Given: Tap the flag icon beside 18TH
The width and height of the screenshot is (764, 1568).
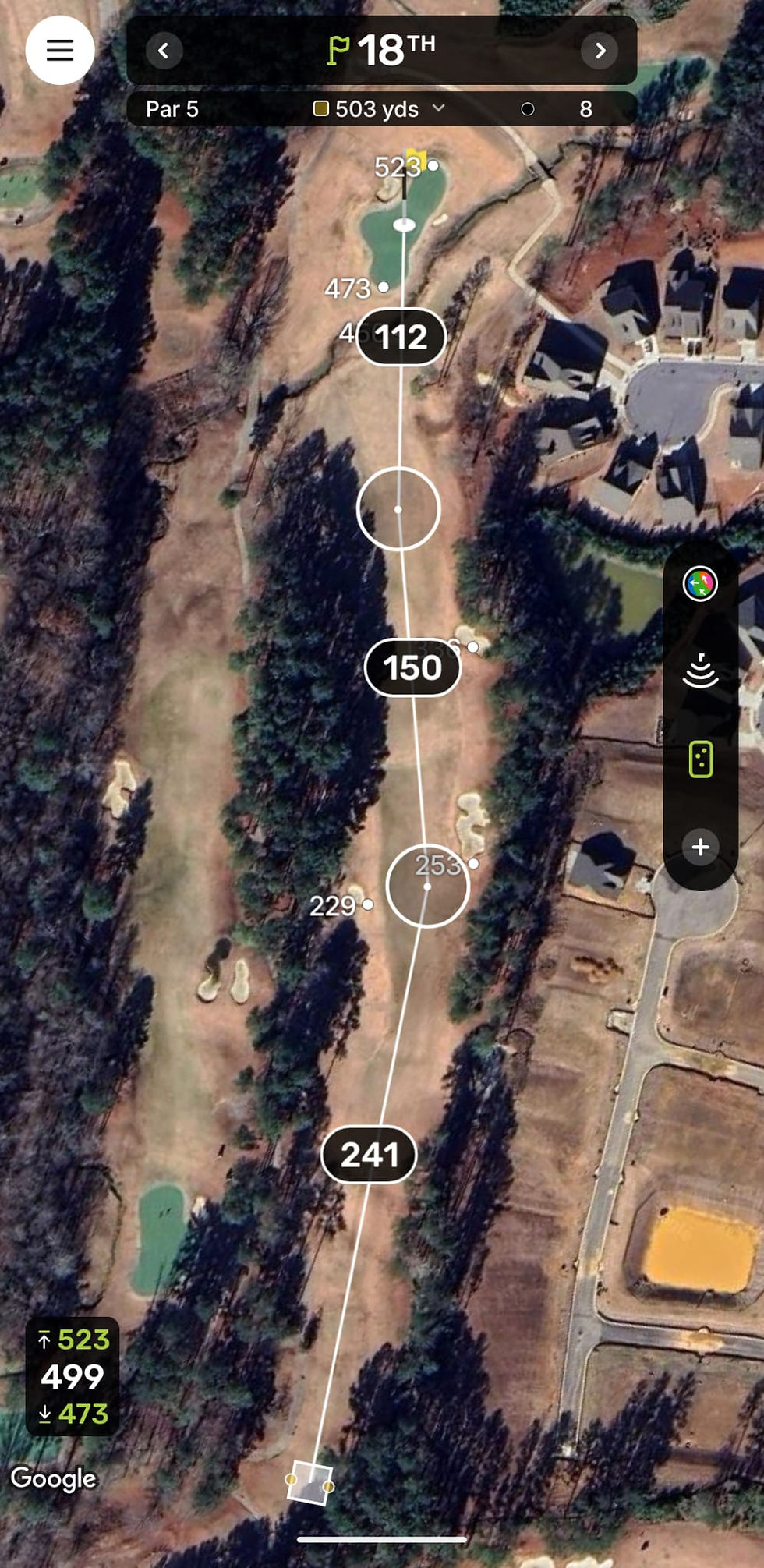Looking at the screenshot, I should [x=338, y=48].
